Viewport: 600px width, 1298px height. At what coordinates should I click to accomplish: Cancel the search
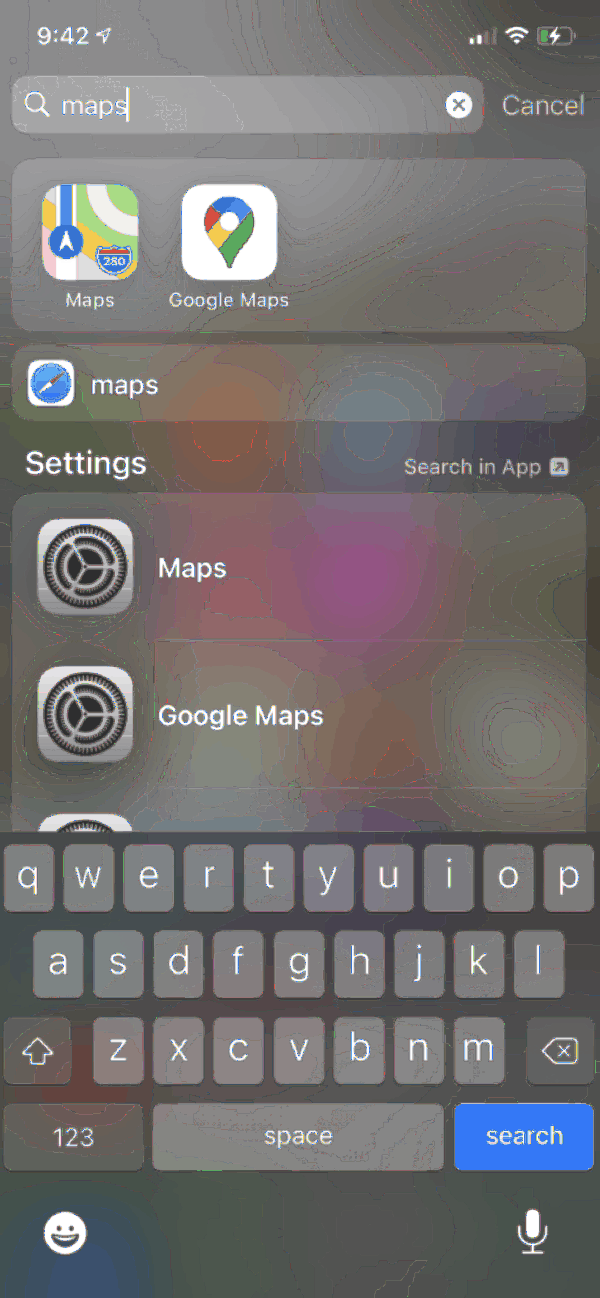coord(542,105)
